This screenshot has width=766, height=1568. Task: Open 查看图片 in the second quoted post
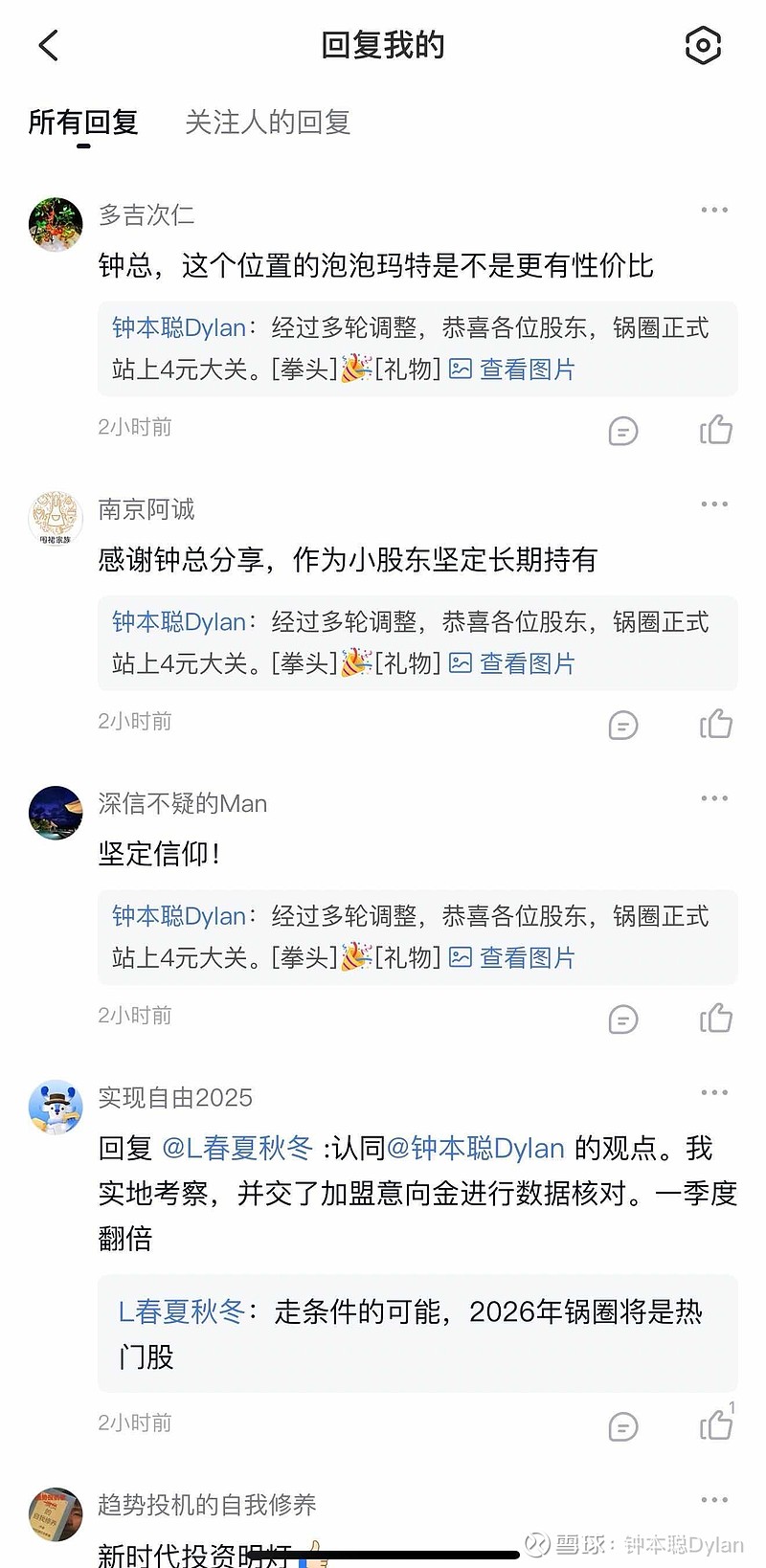tap(528, 663)
